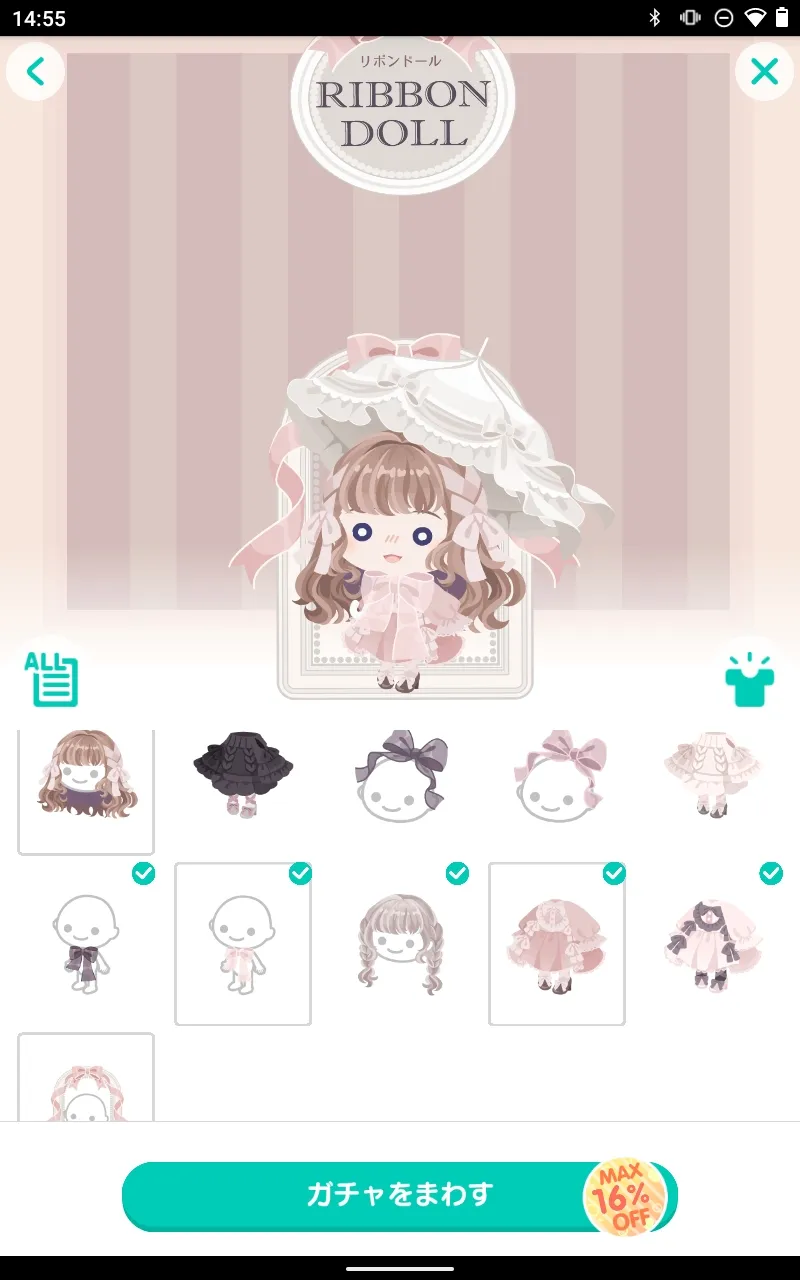Tap the green shirt try-on icon
Viewport: 800px width, 1280px height.
tap(750, 680)
